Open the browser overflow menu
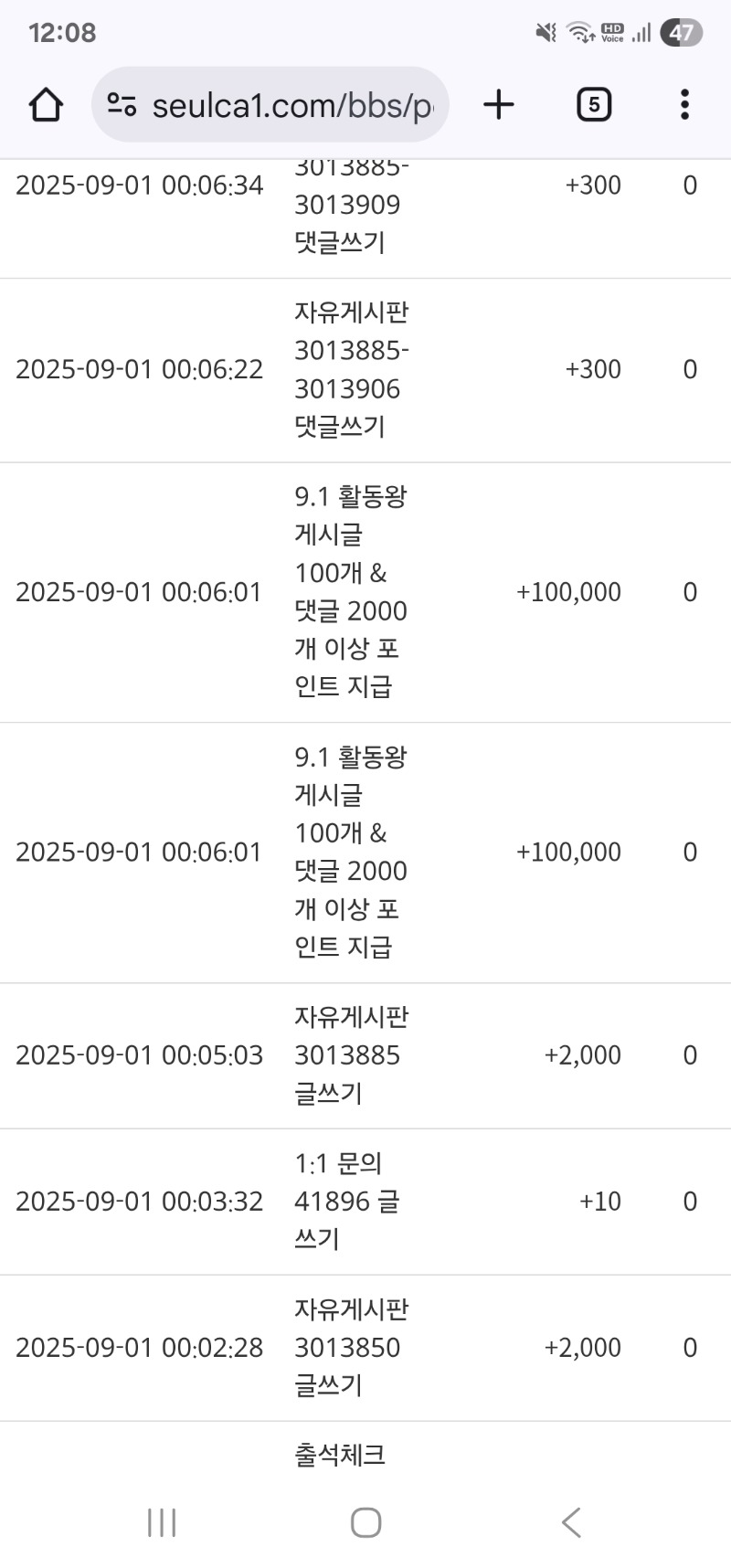 coord(684,105)
